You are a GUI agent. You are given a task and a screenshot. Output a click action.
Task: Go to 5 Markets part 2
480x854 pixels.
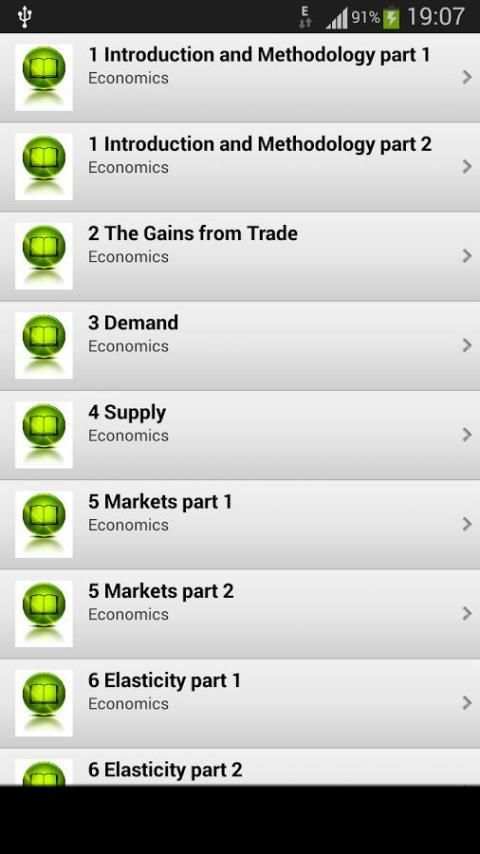(x=240, y=613)
